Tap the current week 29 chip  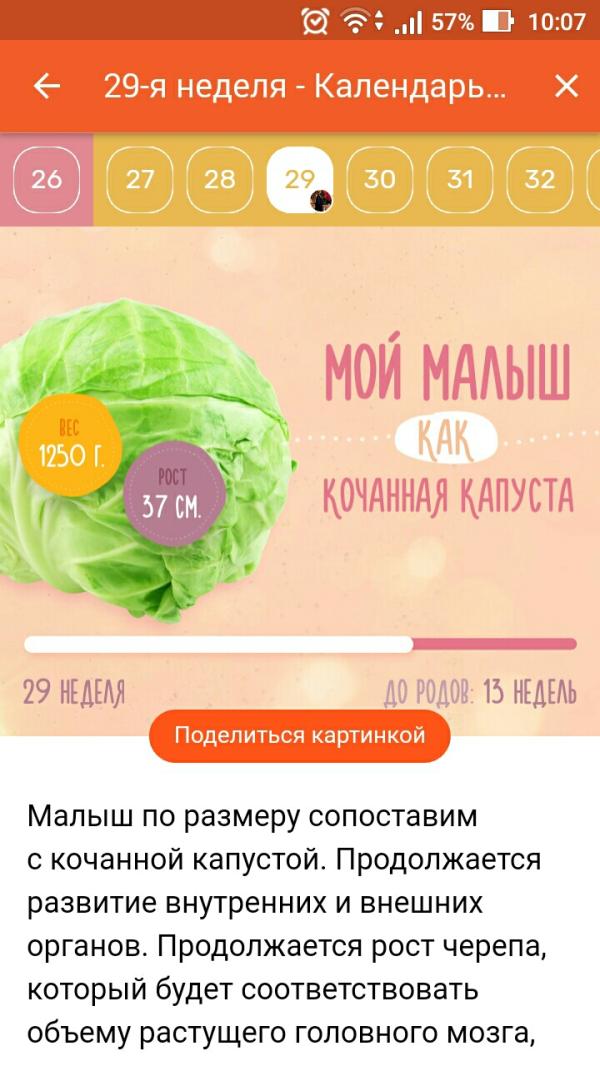(x=300, y=179)
